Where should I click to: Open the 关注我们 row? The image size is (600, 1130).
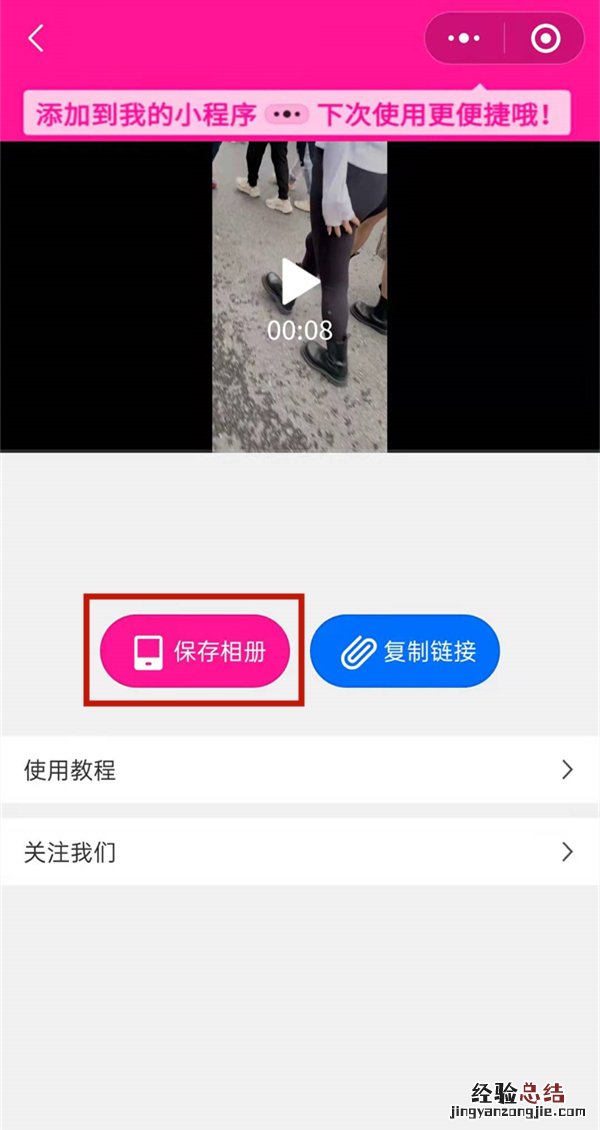[300, 852]
